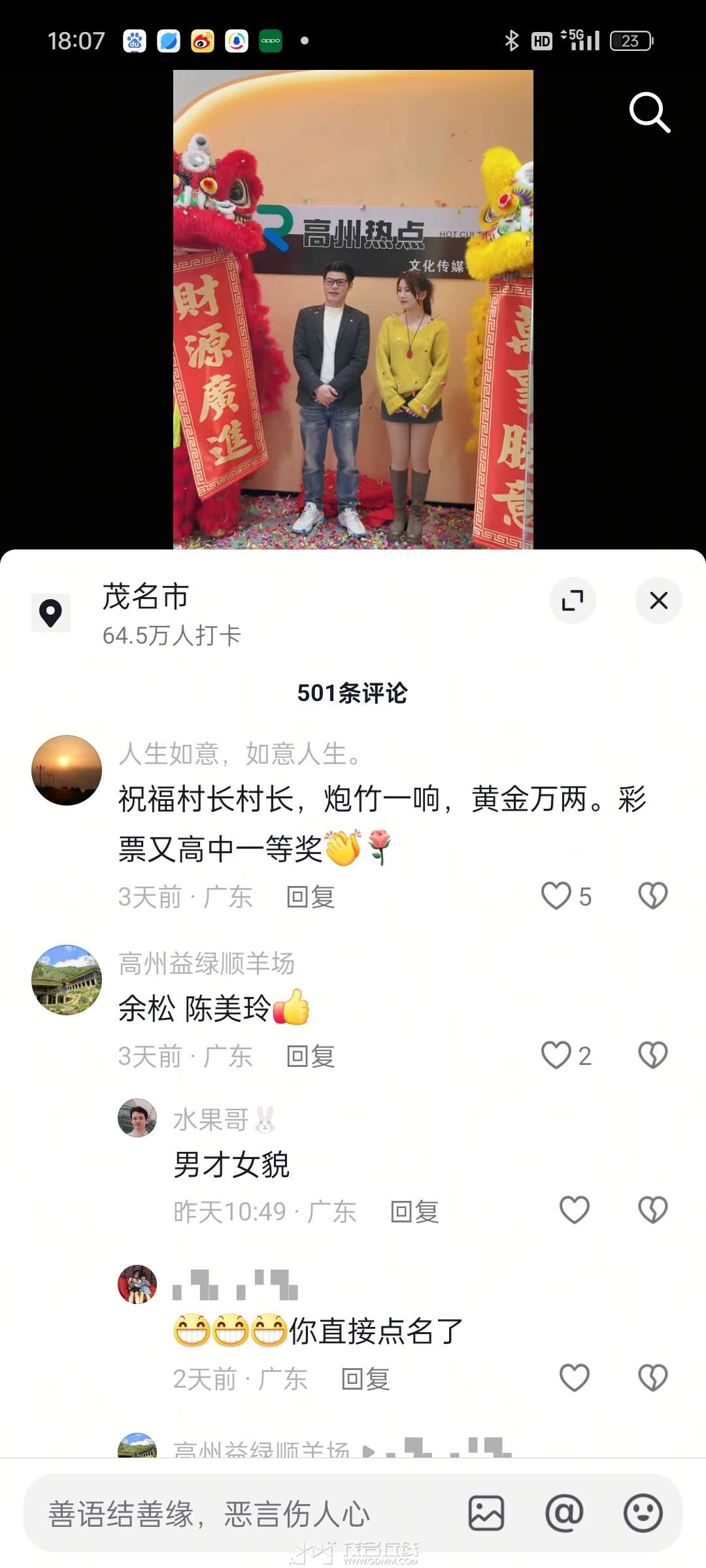706x1568 pixels.
Task: Expand the comments panel to full screen
Action: tap(572, 600)
